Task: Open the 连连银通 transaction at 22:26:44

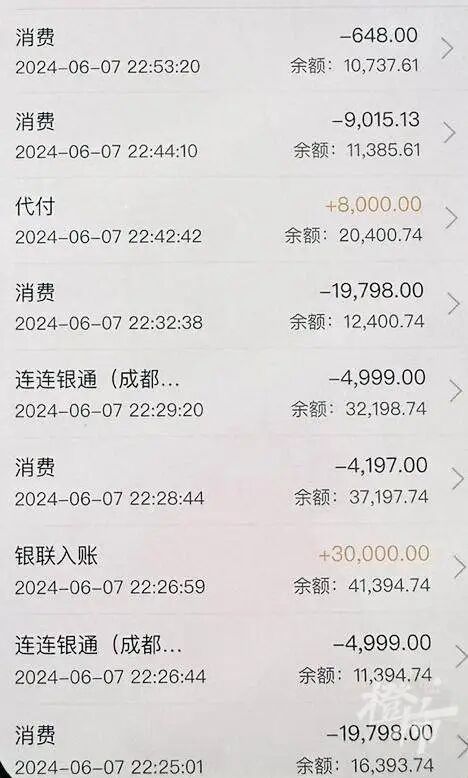Action: [234, 659]
